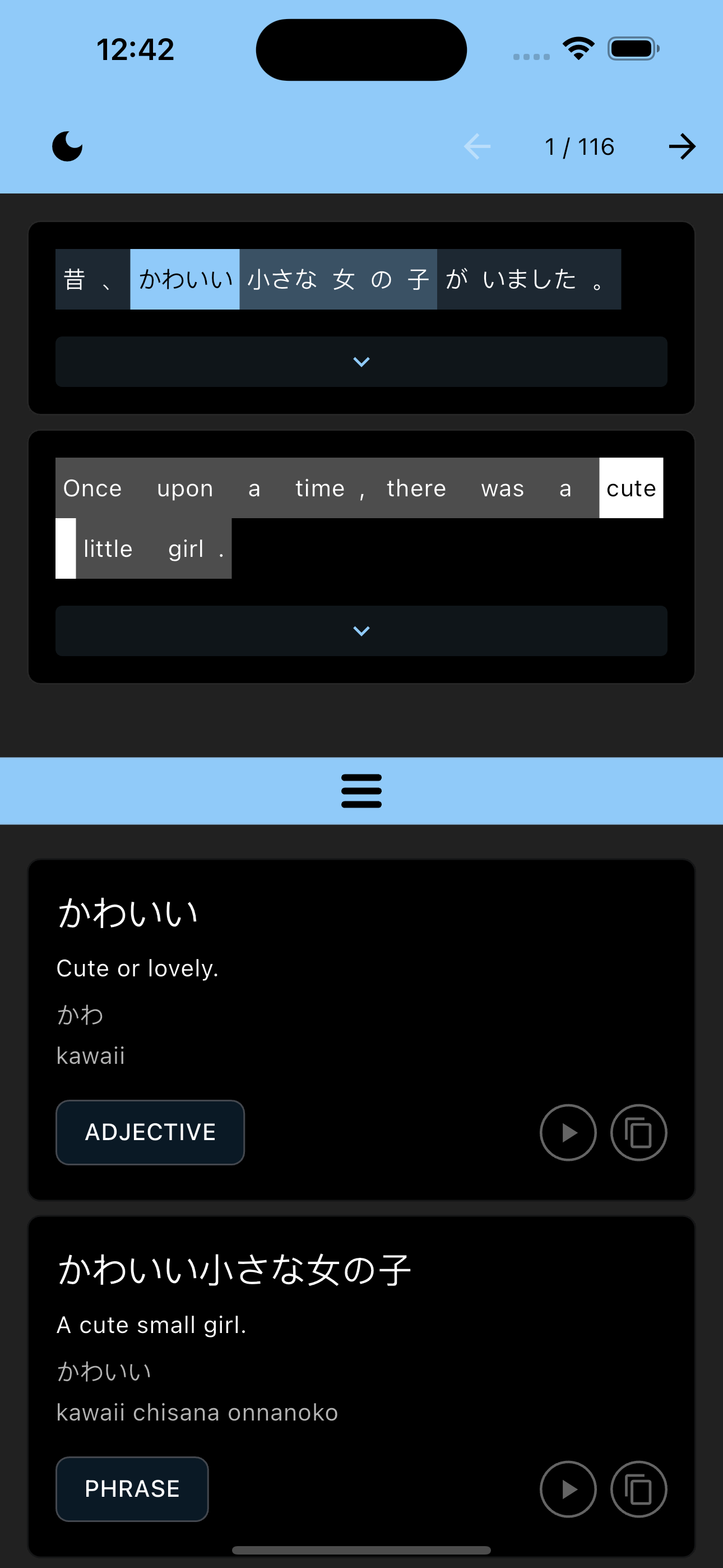This screenshot has width=723, height=1568.
Task: Expand the Japanese sentence card chevron
Action: [361, 362]
